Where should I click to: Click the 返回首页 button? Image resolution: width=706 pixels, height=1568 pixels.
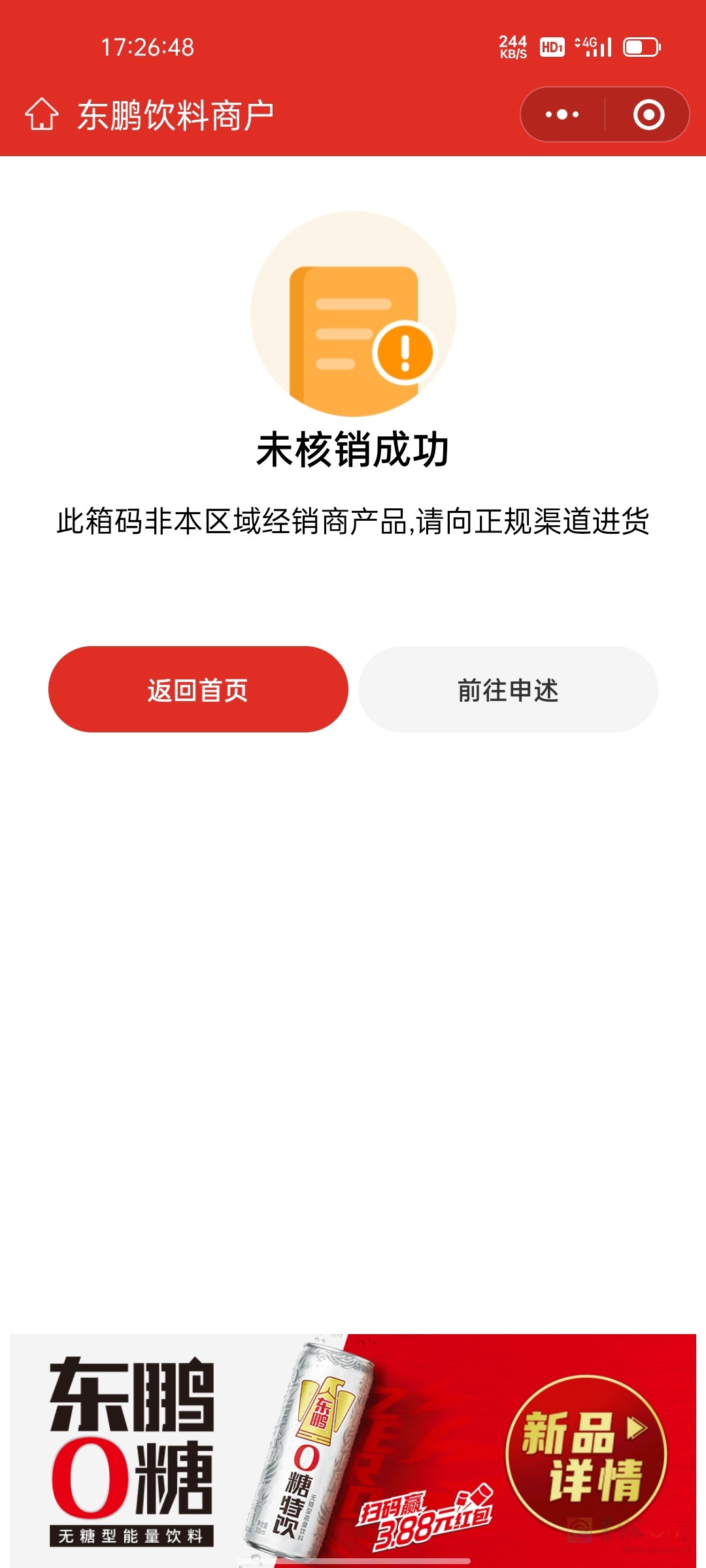pos(197,689)
